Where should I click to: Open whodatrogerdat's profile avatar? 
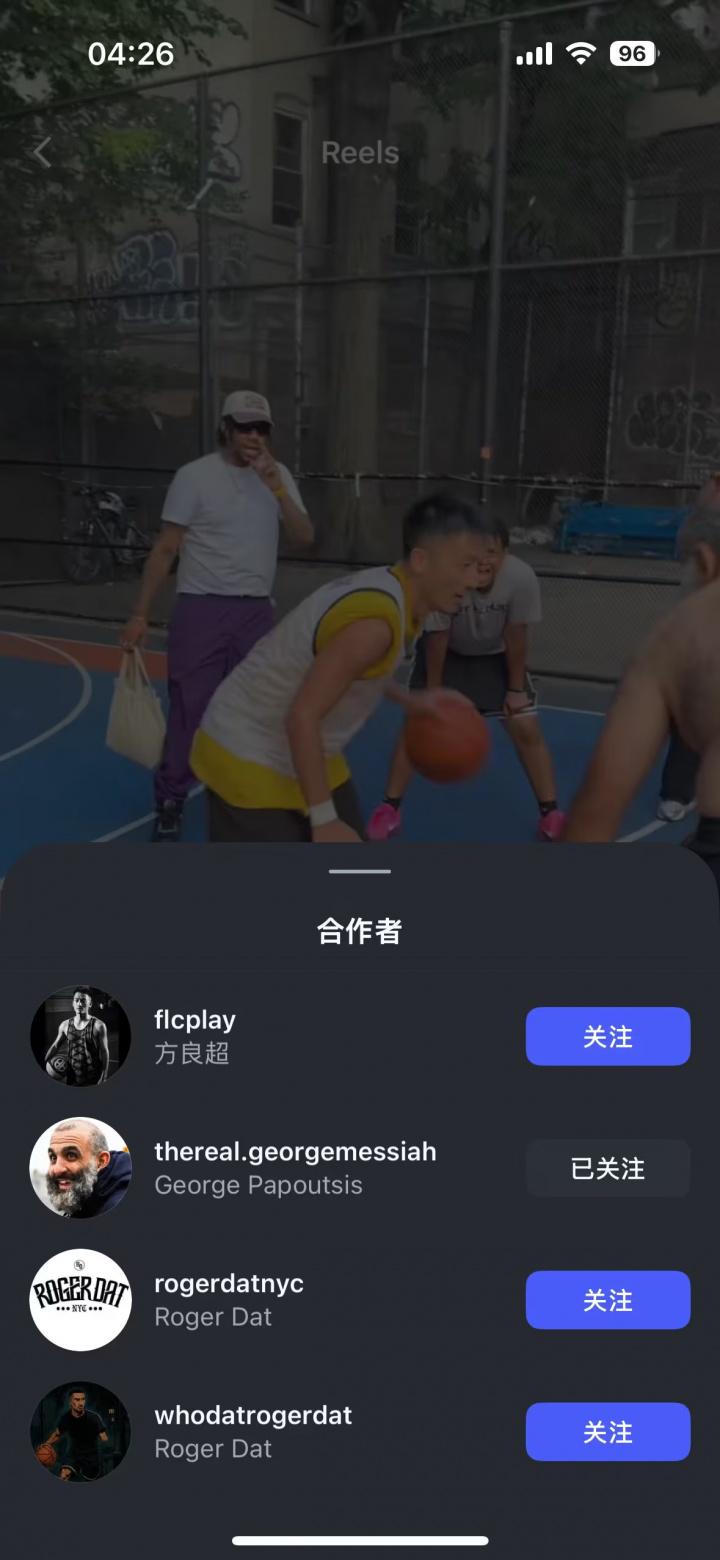(80, 1431)
